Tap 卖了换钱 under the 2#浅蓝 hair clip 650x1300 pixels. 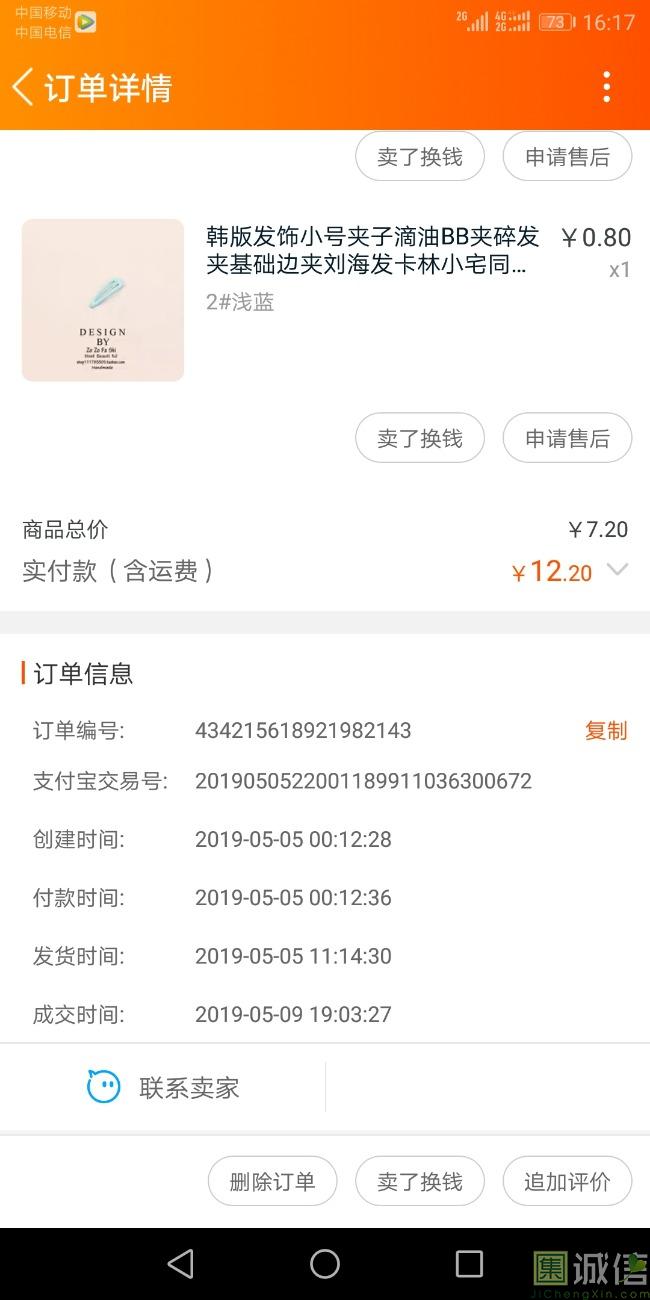(x=420, y=438)
